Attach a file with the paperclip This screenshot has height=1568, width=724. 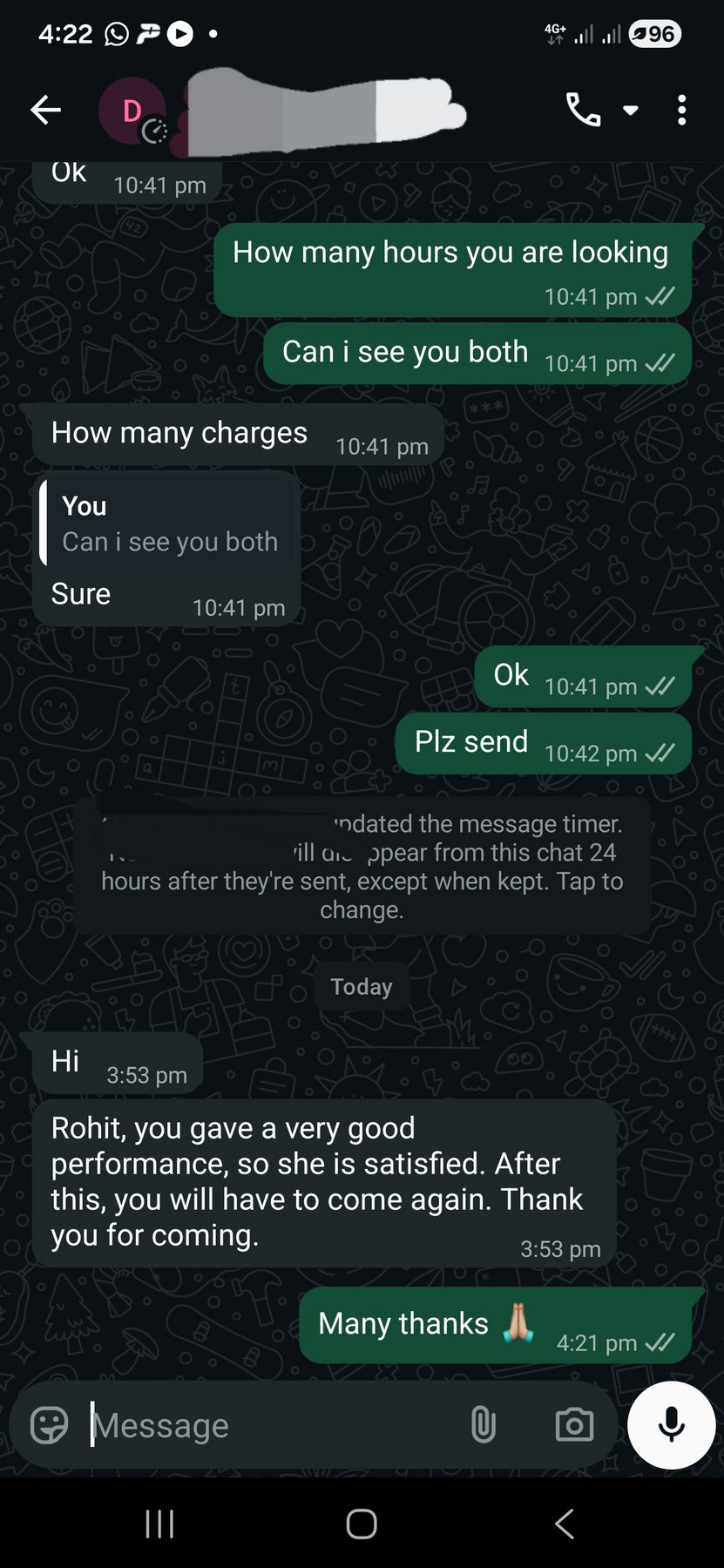483,1426
